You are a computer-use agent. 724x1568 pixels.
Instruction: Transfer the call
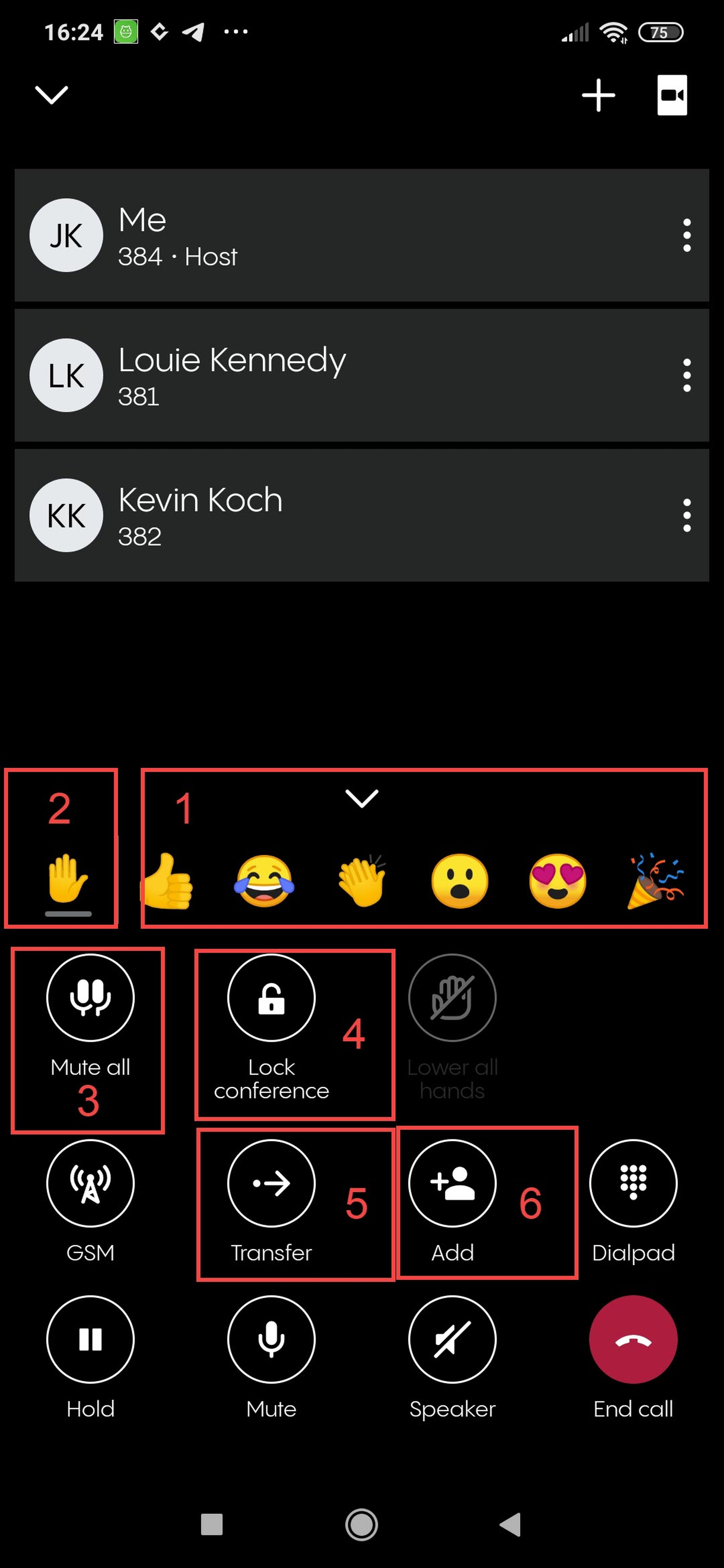point(271,1183)
